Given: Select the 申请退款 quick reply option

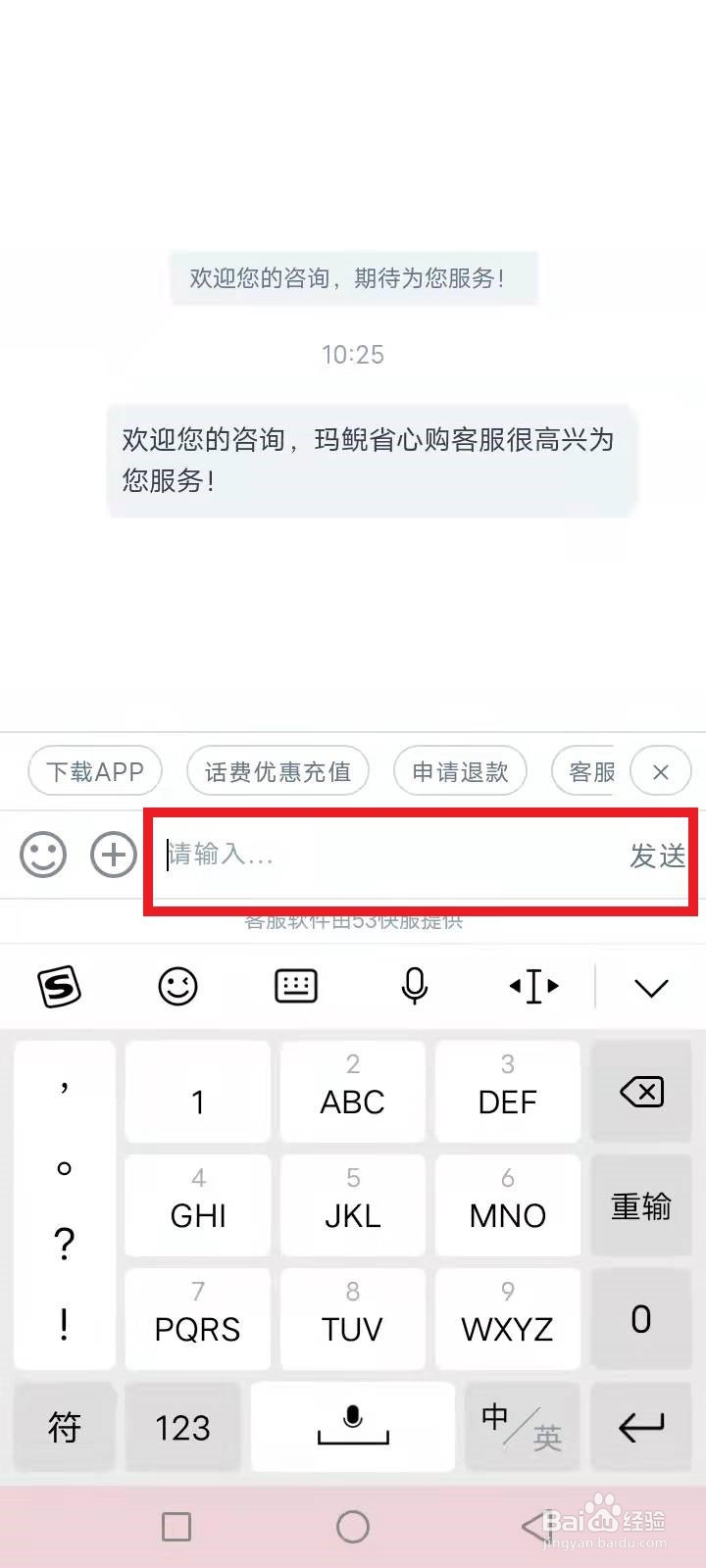Looking at the screenshot, I should click(x=460, y=771).
